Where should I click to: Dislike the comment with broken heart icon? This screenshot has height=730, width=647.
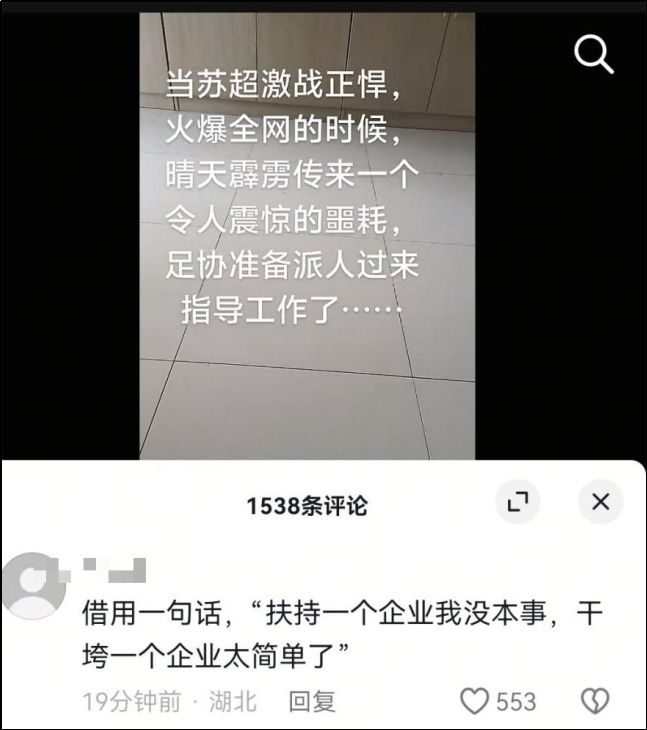[x=595, y=701]
